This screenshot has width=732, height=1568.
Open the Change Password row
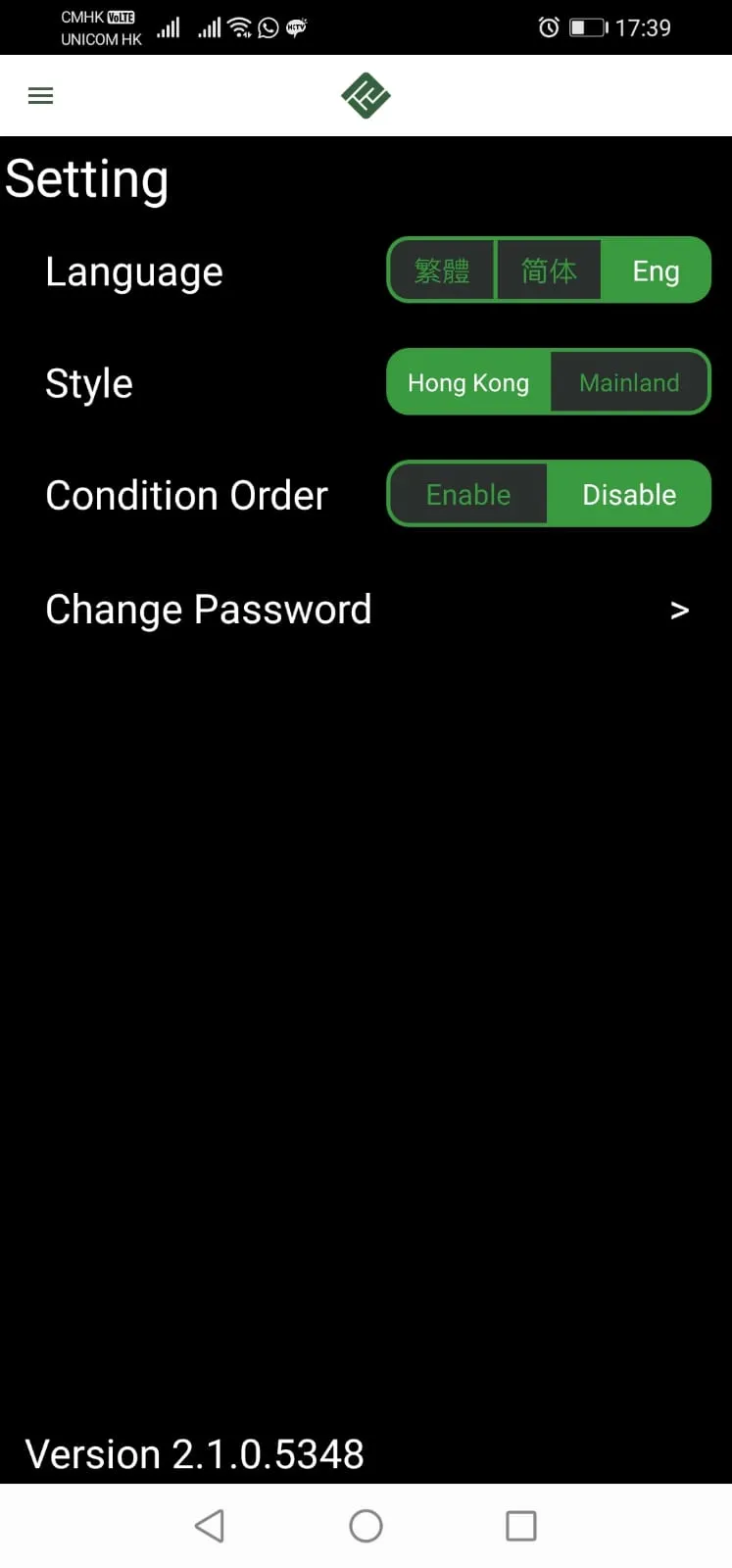pyautogui.click(x=366, y=610)
